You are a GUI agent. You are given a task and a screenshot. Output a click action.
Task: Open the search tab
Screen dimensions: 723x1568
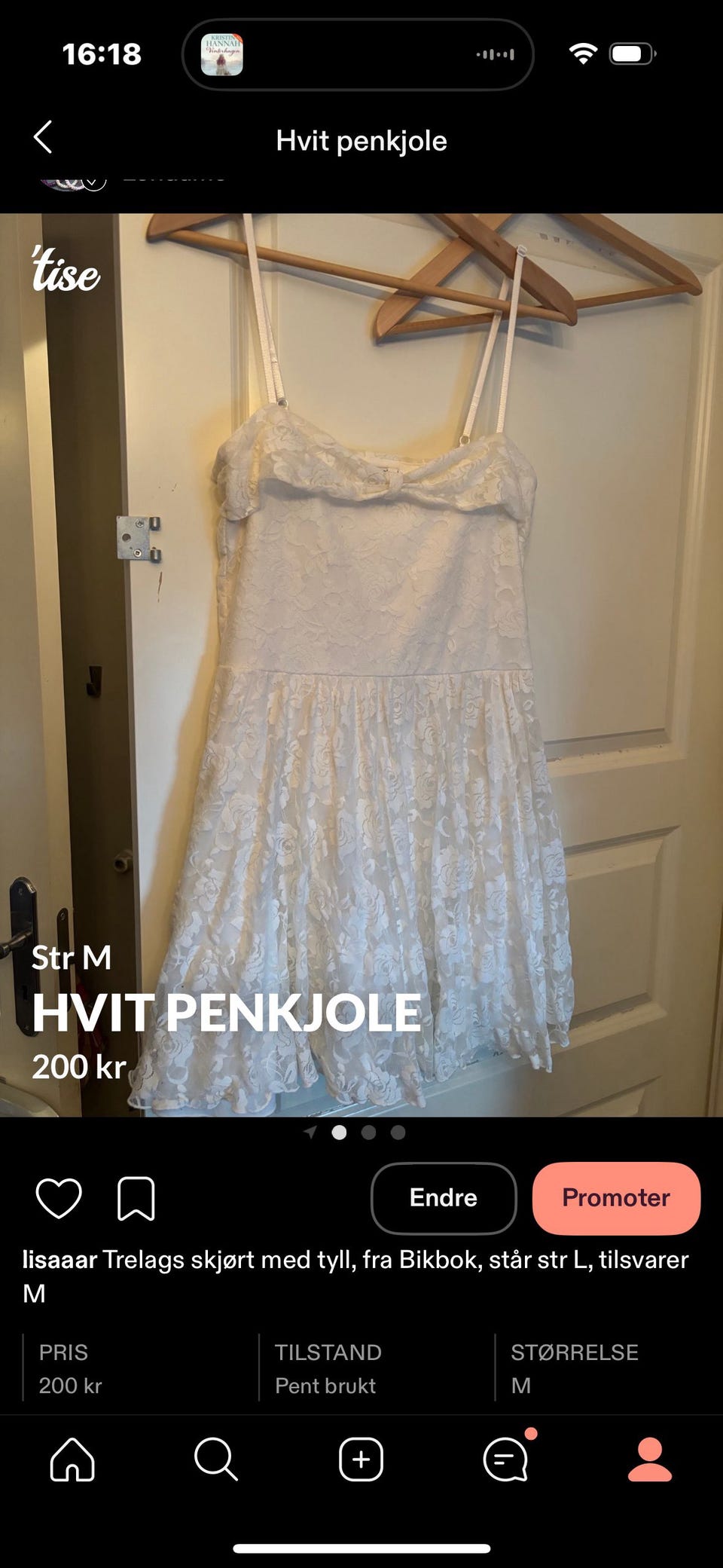(216, 1459)
